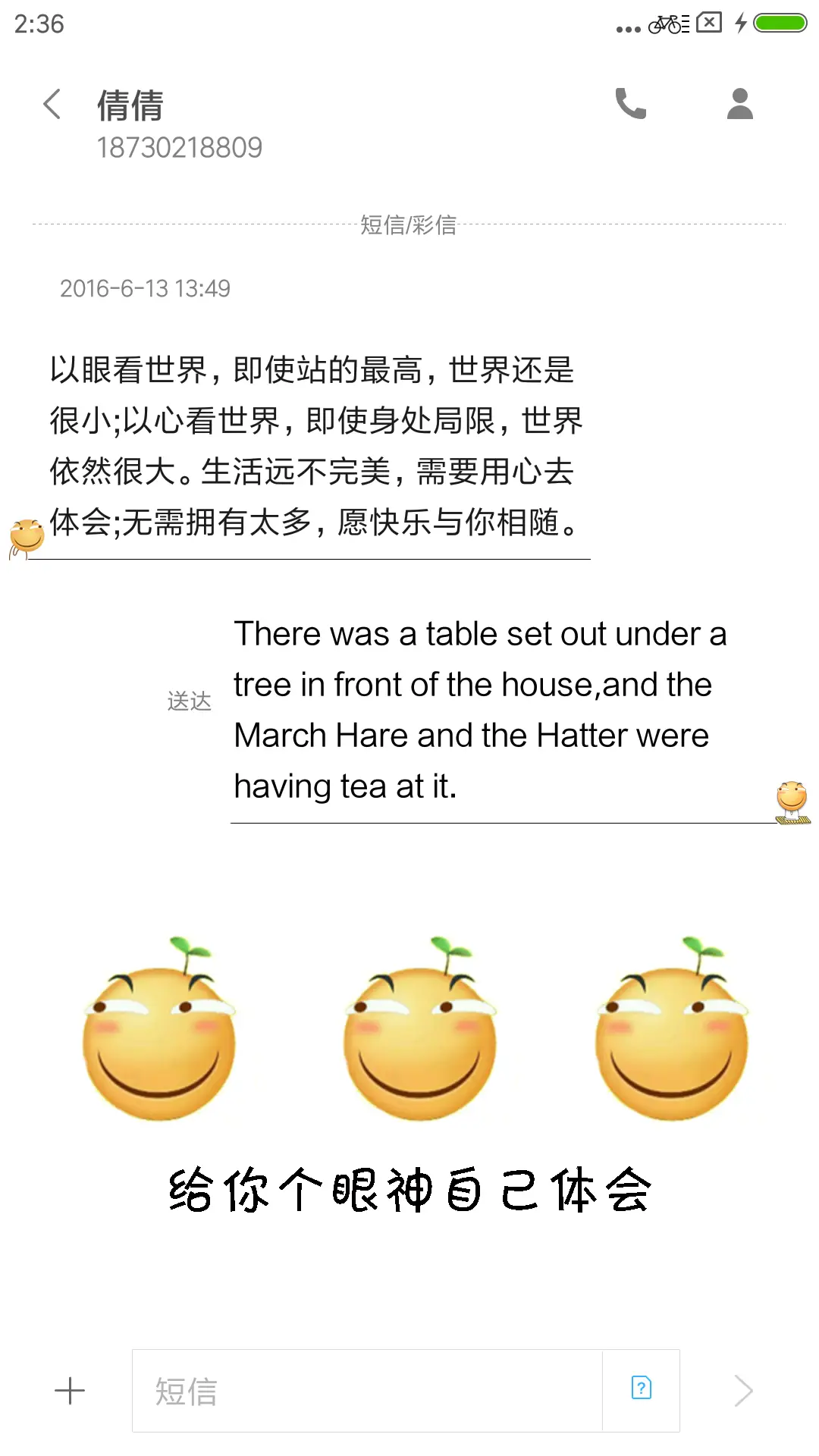The width and height of the screenshot is (819, 1456).
Task: Open the SIM card selector icon
Action: click(642, 1389)
